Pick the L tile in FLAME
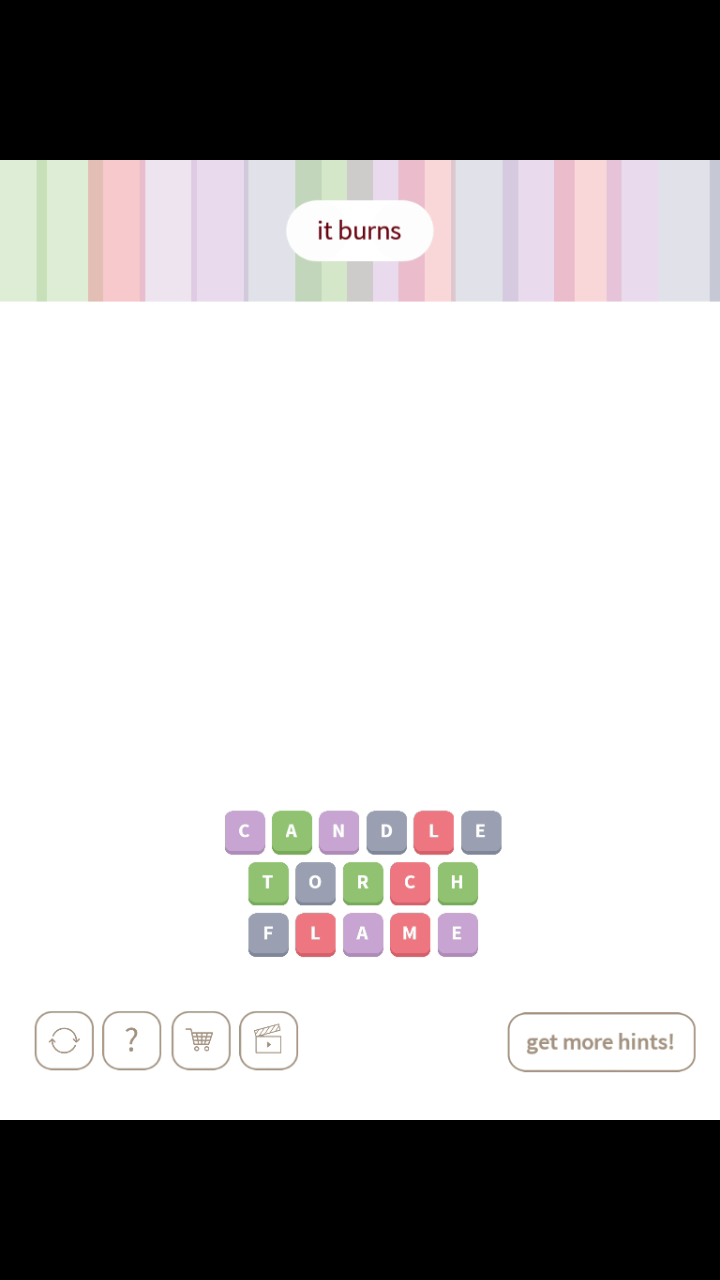Viewport: 720px width, 1280px height. [315, 934]
